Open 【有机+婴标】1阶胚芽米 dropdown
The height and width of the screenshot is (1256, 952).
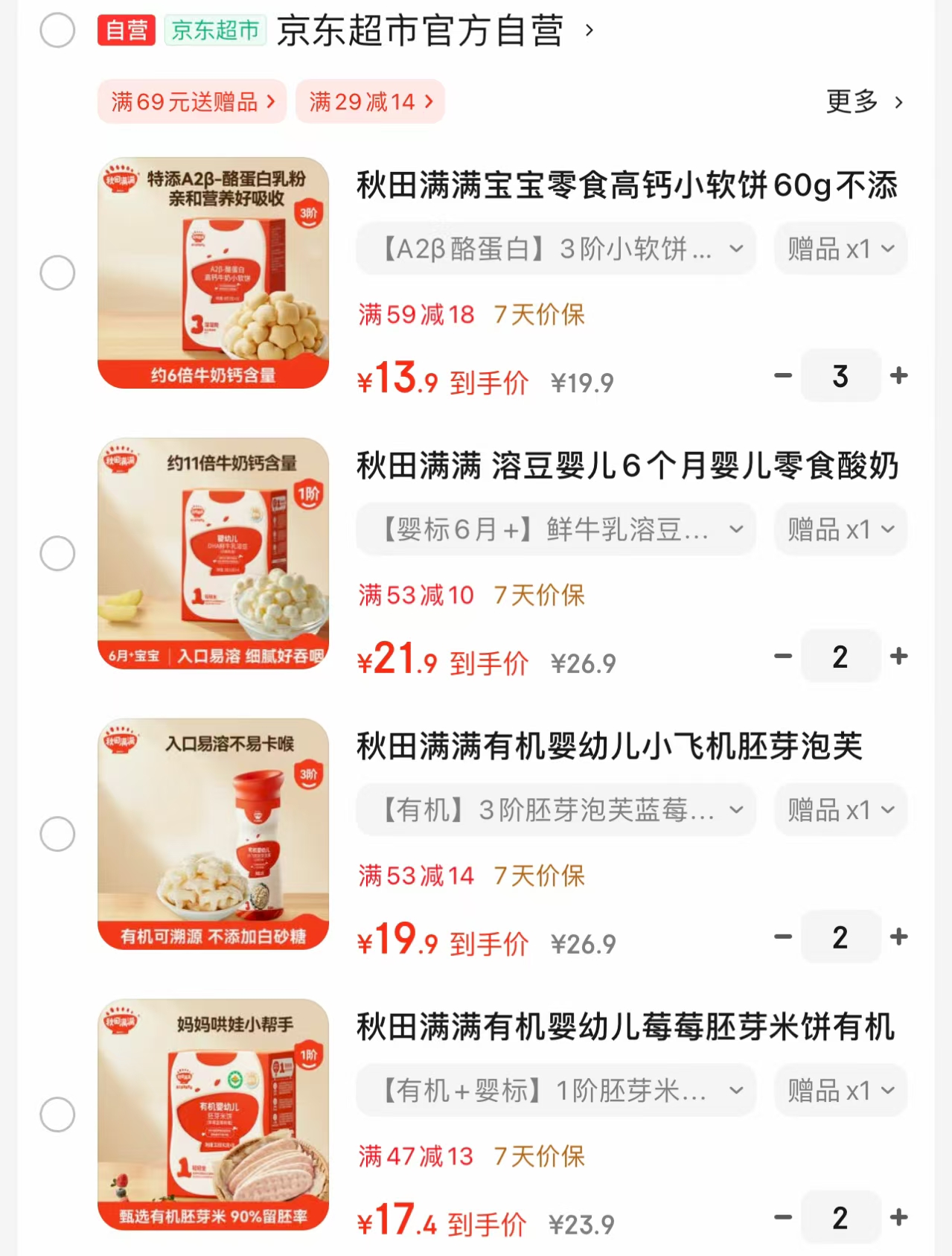(555, 1090)
